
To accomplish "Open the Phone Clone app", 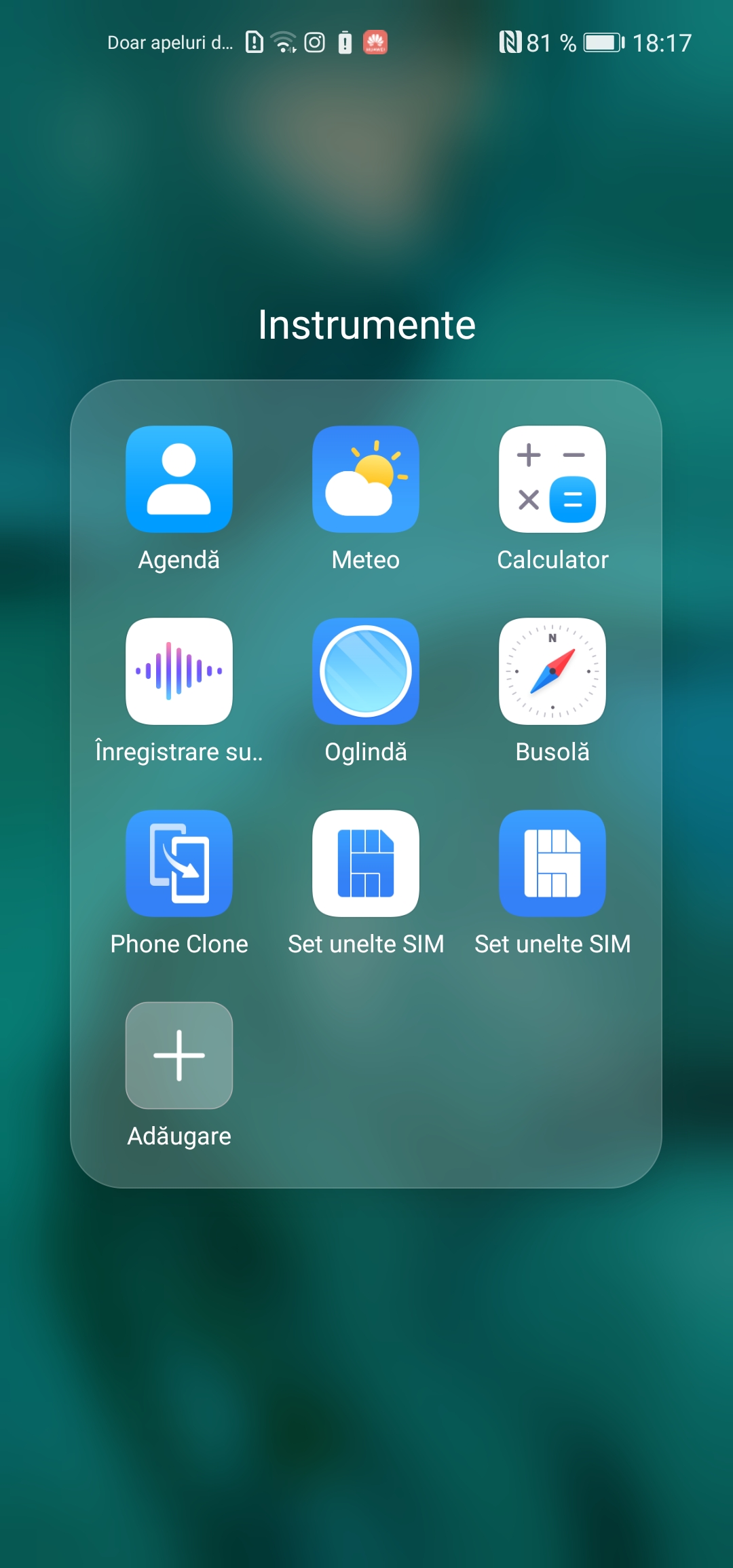I will (179, 863).
